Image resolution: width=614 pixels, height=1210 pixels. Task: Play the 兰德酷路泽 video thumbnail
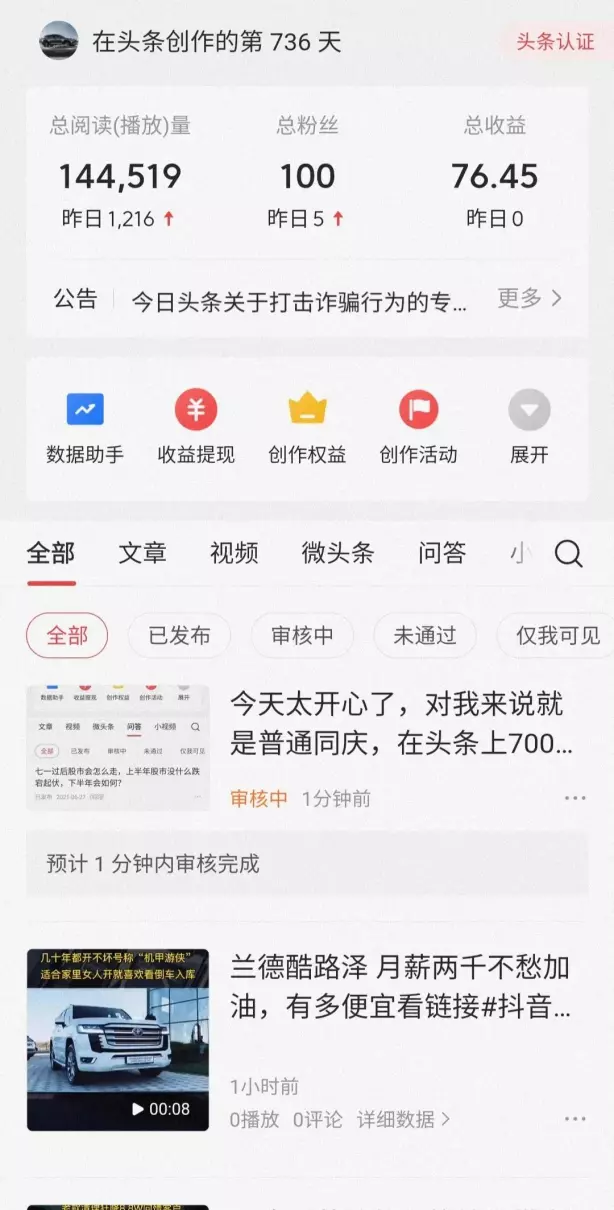118,1040
